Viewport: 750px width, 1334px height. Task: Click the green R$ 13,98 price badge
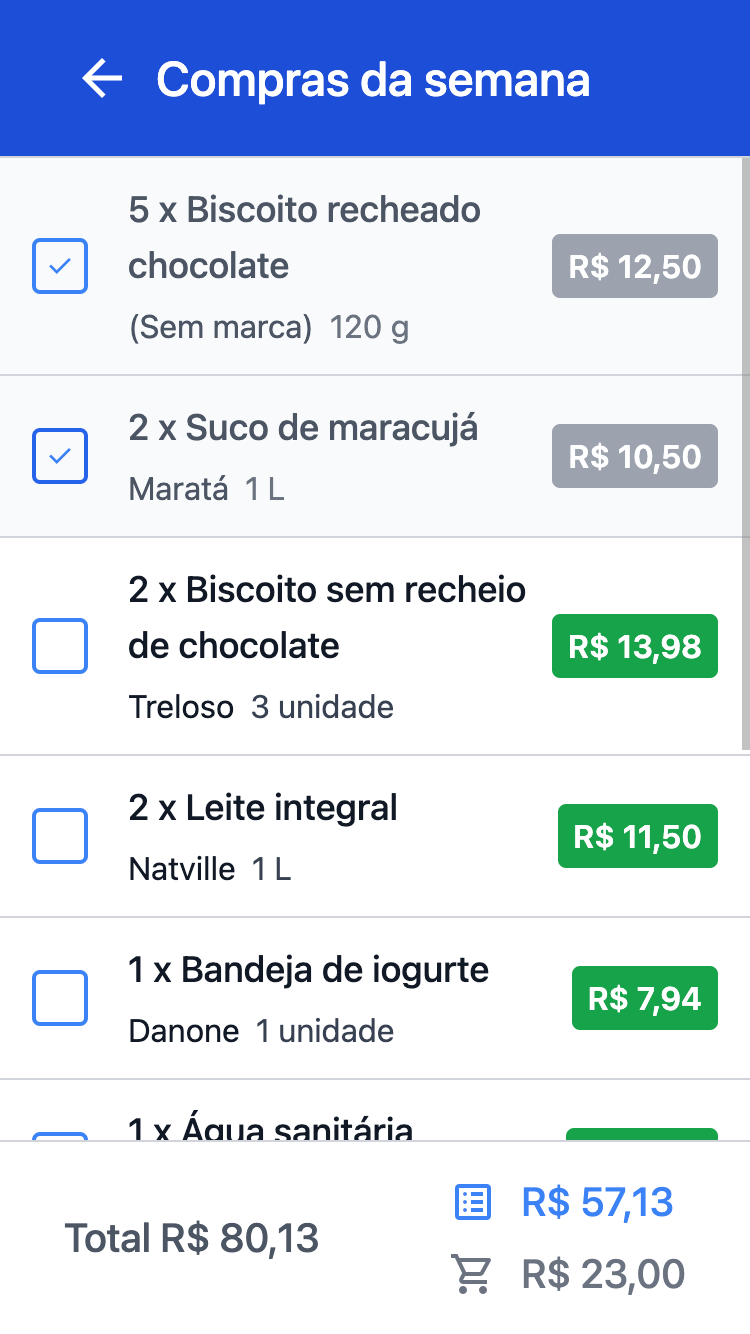[x=634, y=646]
